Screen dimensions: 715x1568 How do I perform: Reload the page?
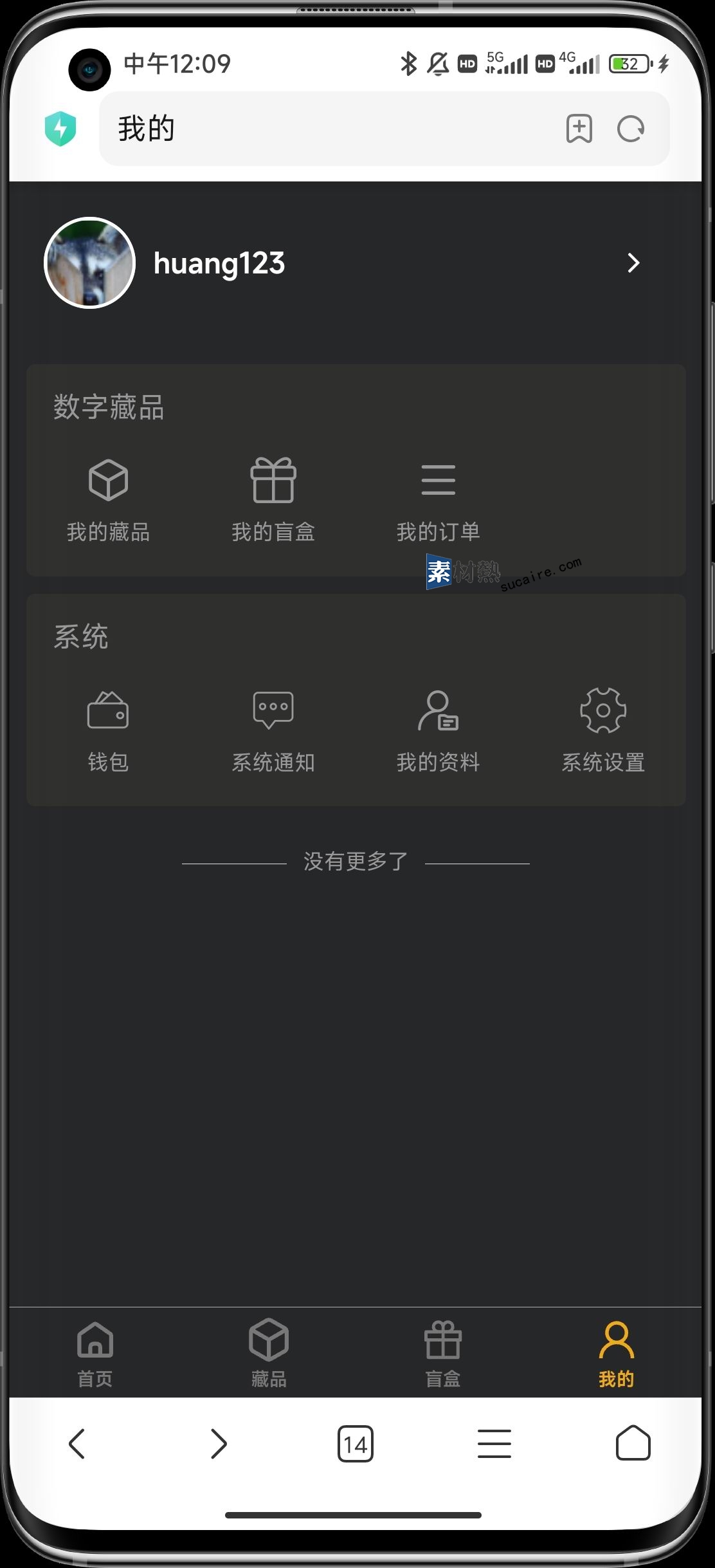point(630,129)
